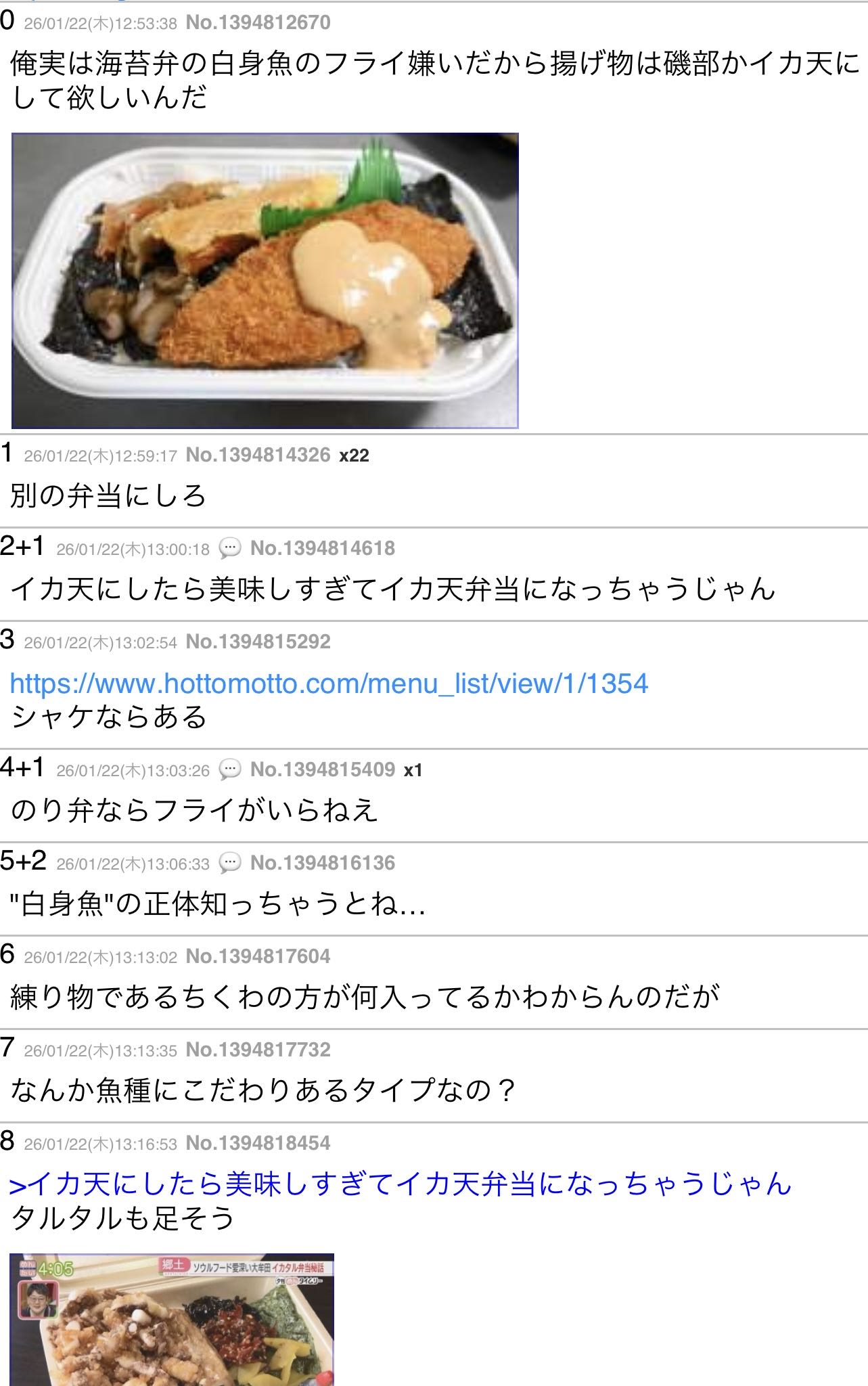
Task: Show replies to post No.1394814618
Action: 230,548
